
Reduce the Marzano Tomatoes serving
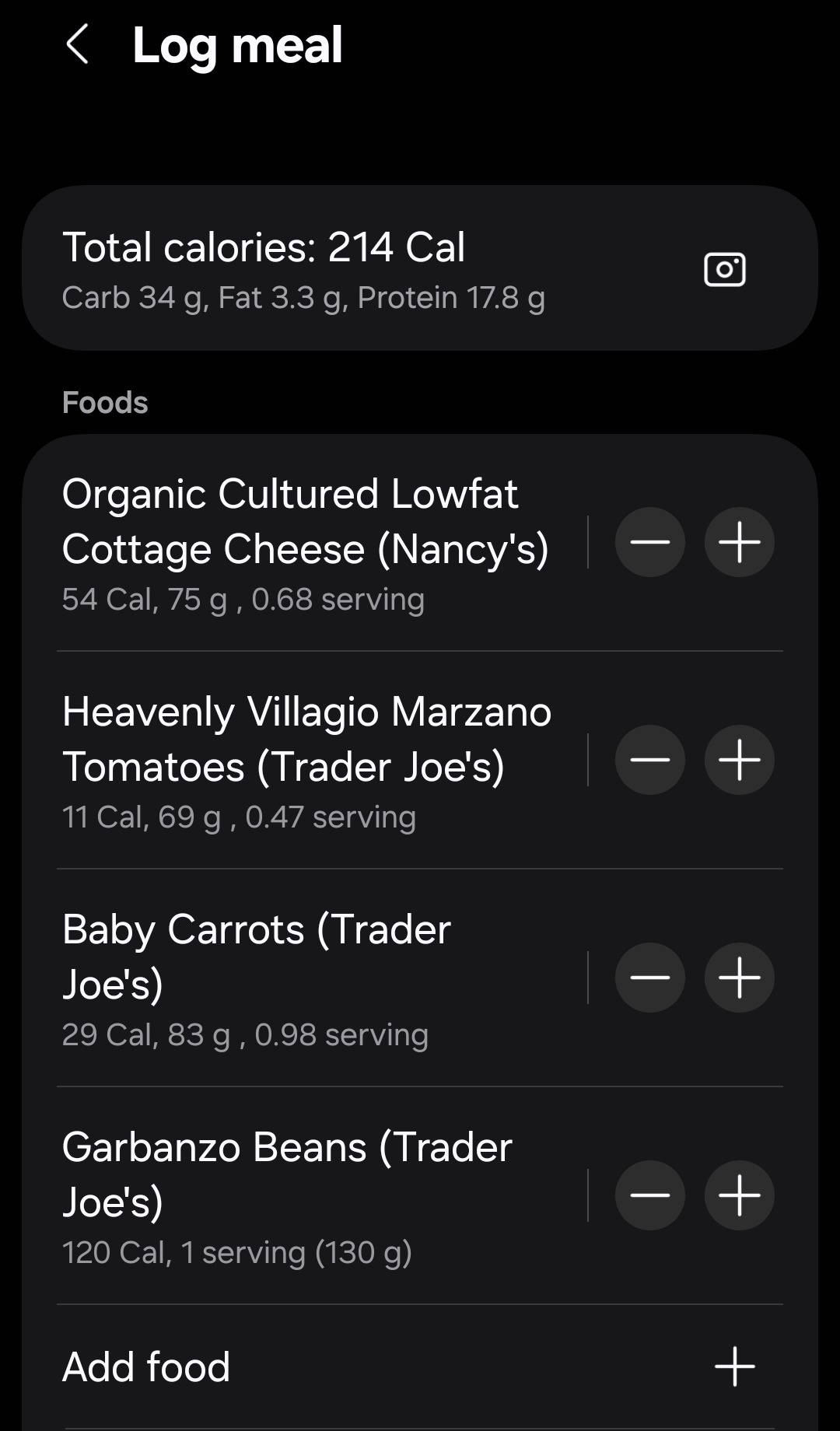(650, 760)
